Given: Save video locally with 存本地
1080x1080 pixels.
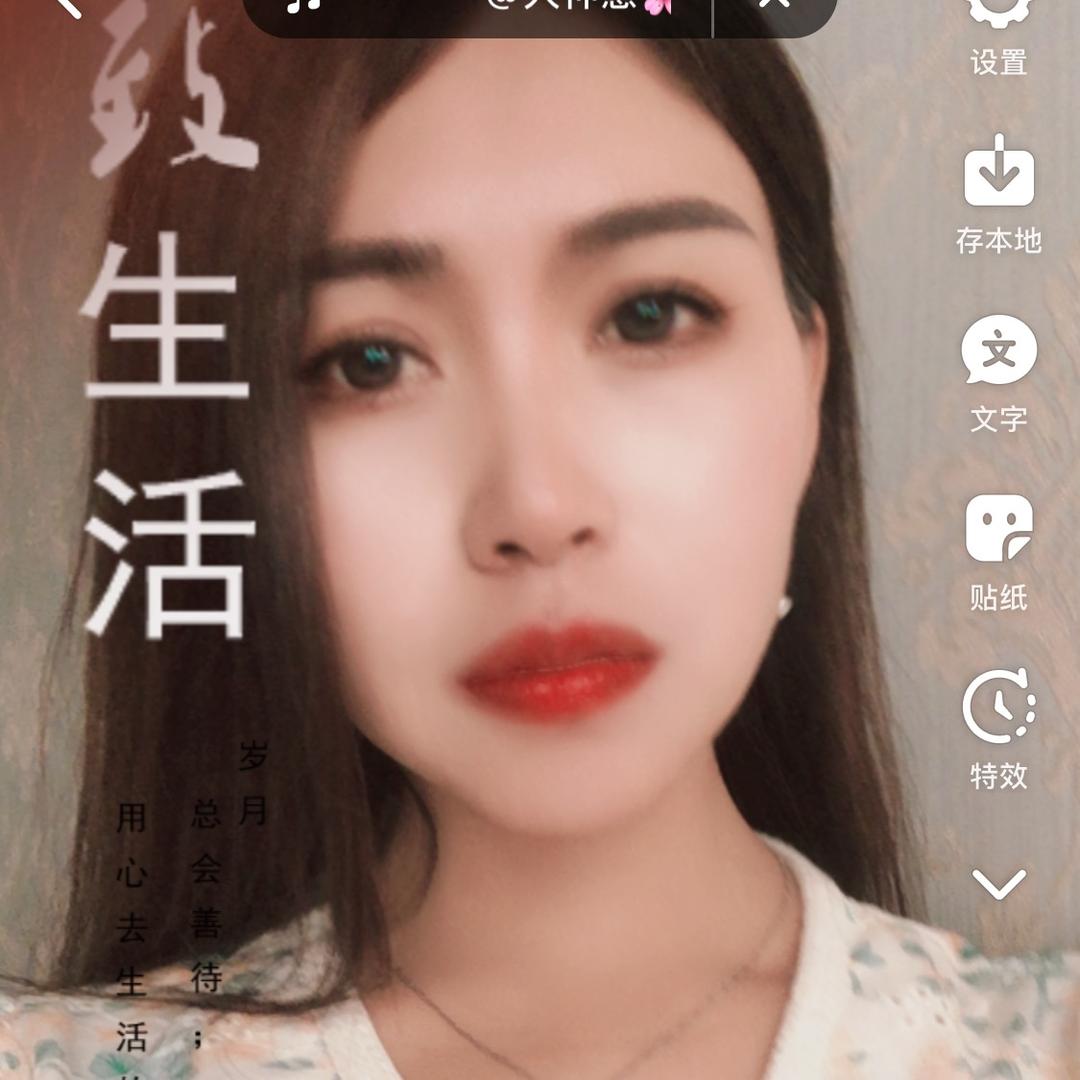Looking at the screenshot, I should point(998,195).
